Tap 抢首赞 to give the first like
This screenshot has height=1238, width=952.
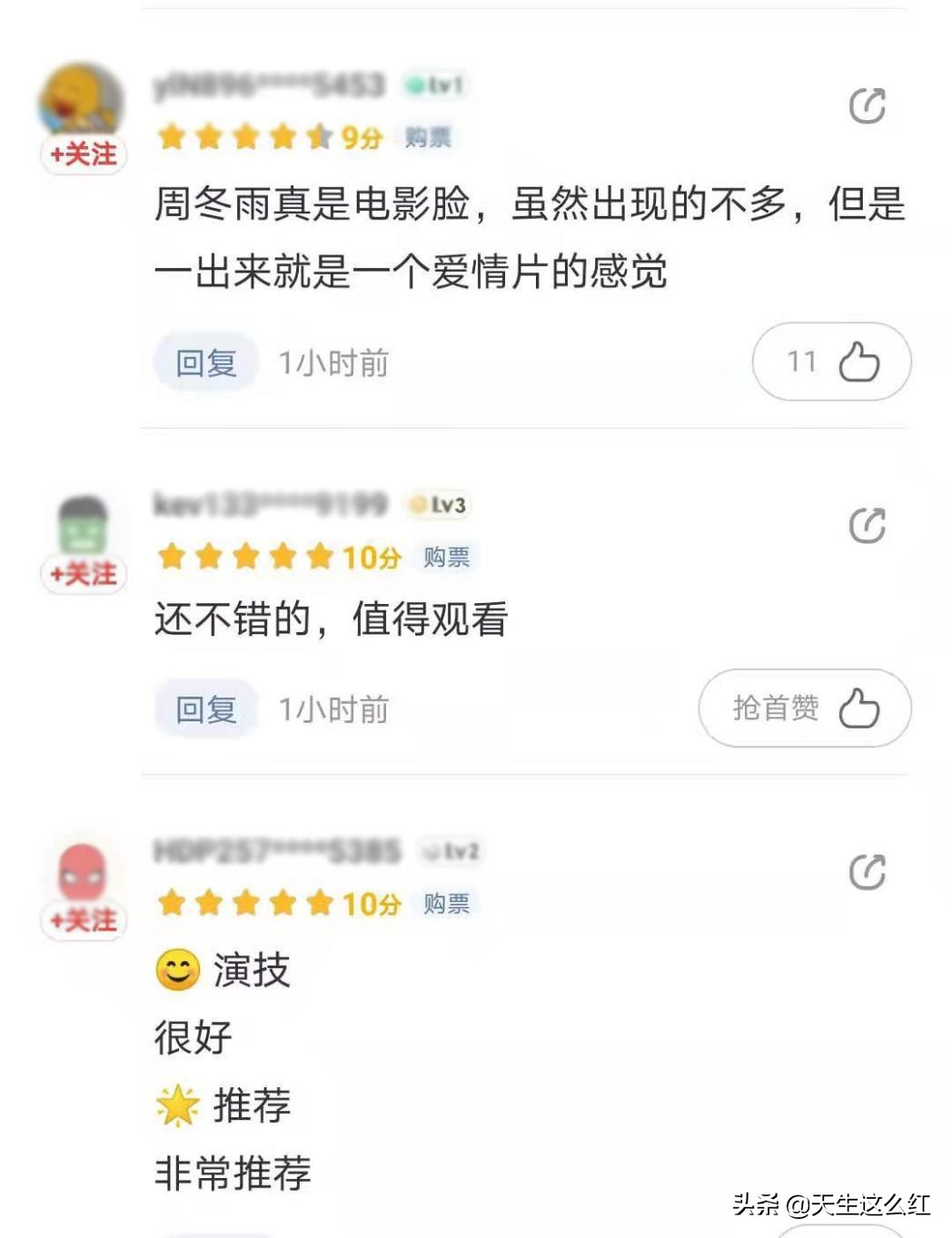(x=805, y=708)
